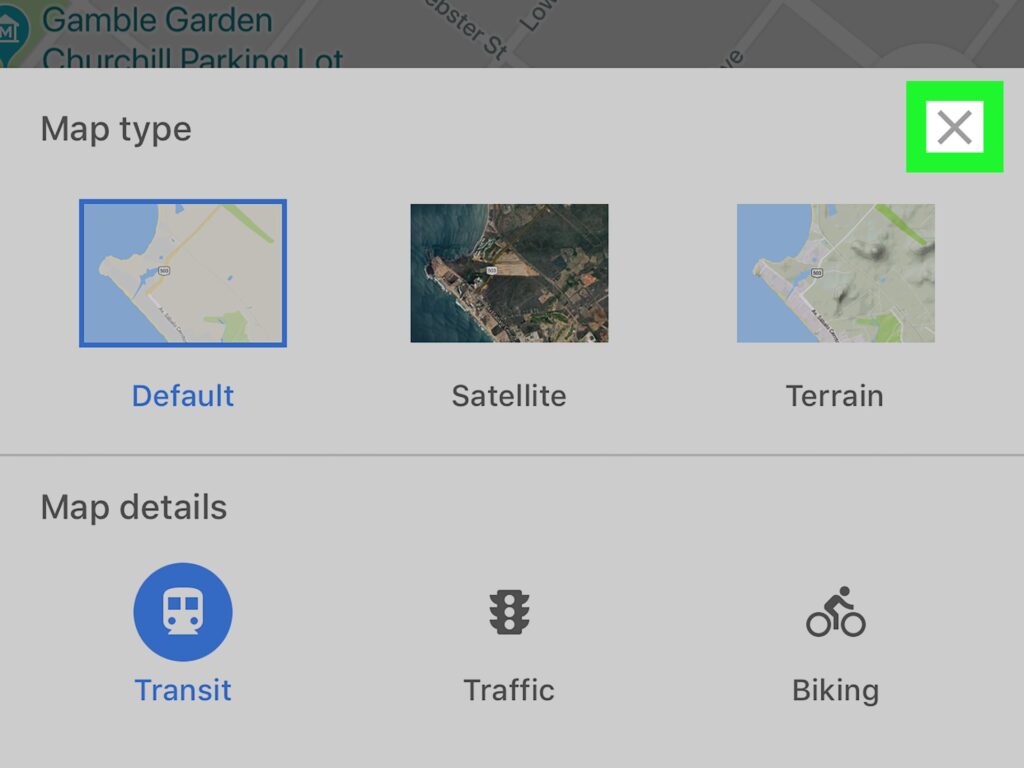Disable the Transit map detail
The width and height of the screenshot is (1024, 768).
[183, 612]
